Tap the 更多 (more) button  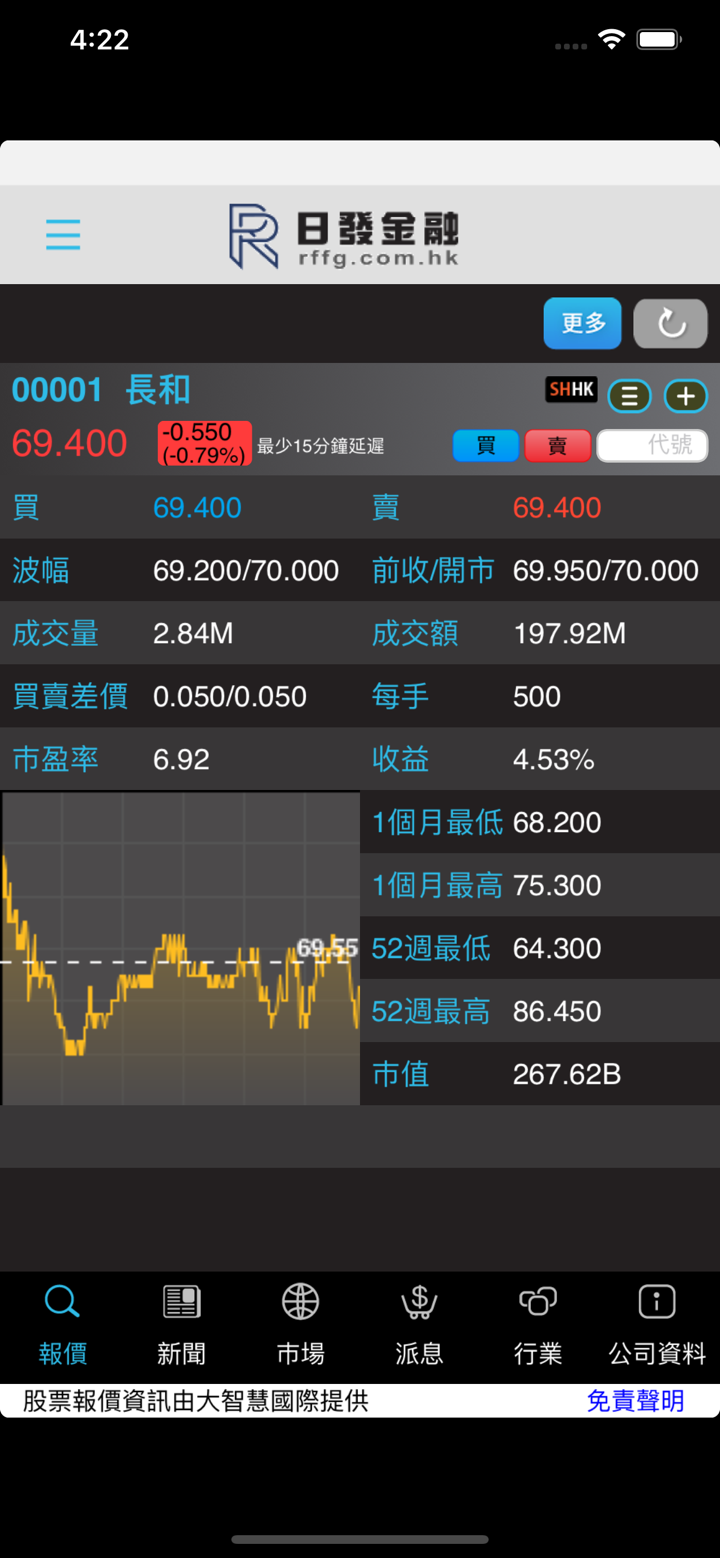[582, 323]
